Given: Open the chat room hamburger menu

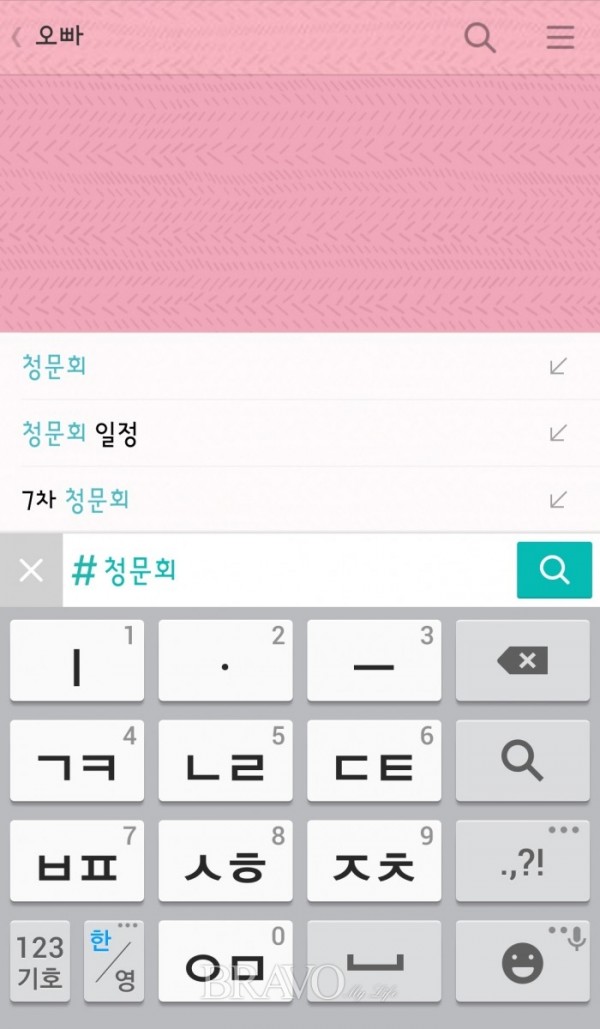Looking at the screenshot, I should [x=560, y=38].
